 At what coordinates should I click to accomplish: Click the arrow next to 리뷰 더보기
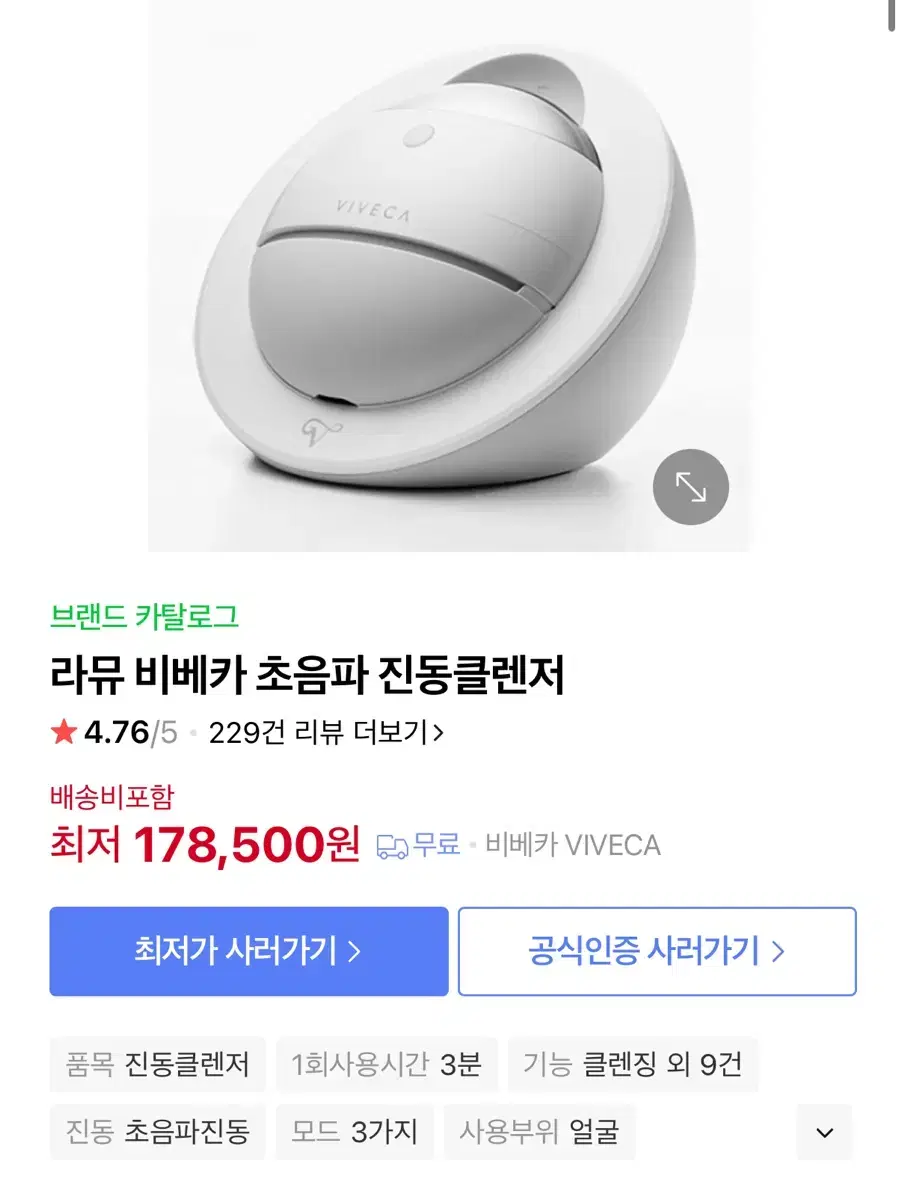(x=438, y=733)
